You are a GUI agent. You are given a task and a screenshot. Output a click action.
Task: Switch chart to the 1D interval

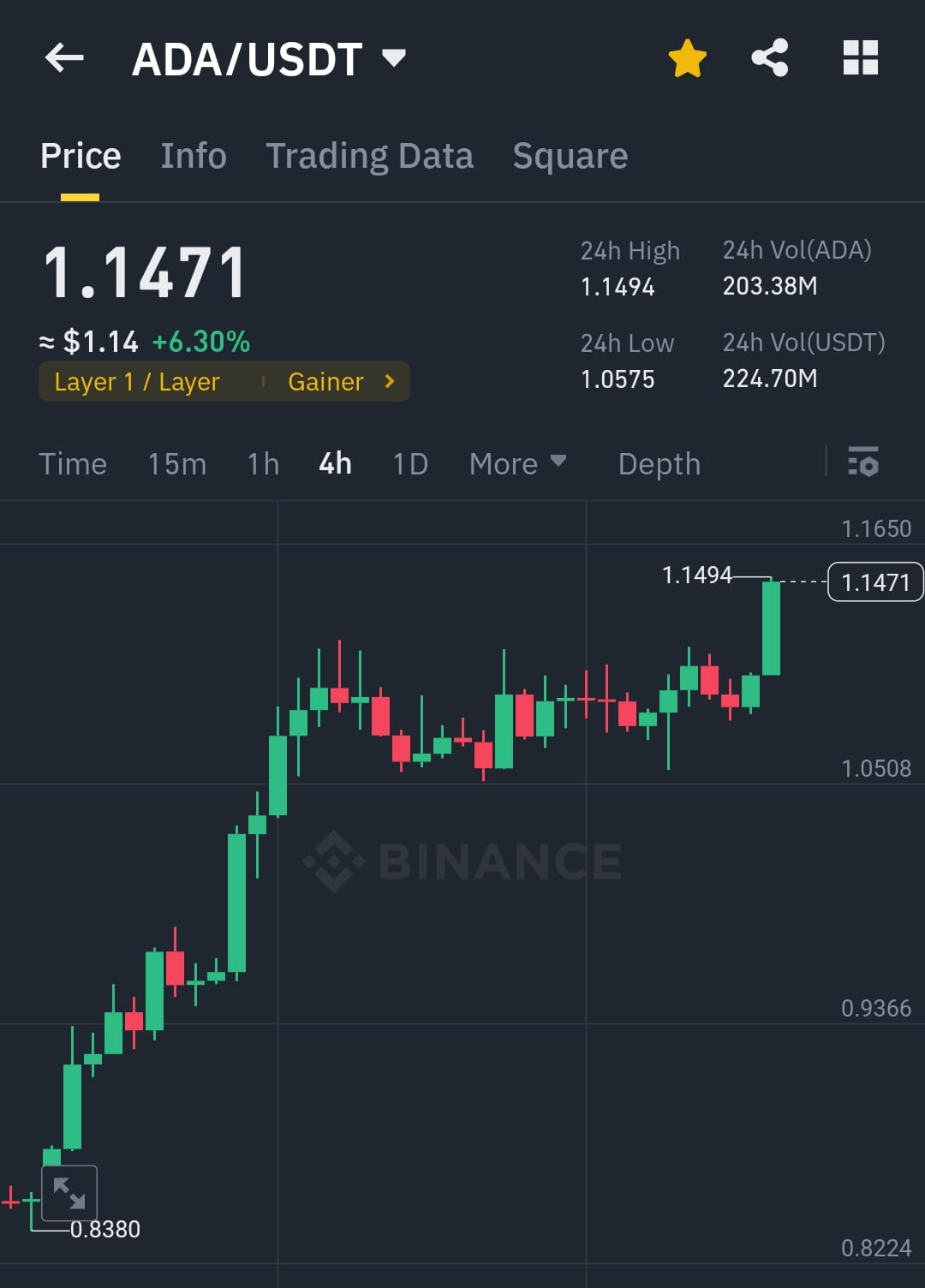(409, 463)
